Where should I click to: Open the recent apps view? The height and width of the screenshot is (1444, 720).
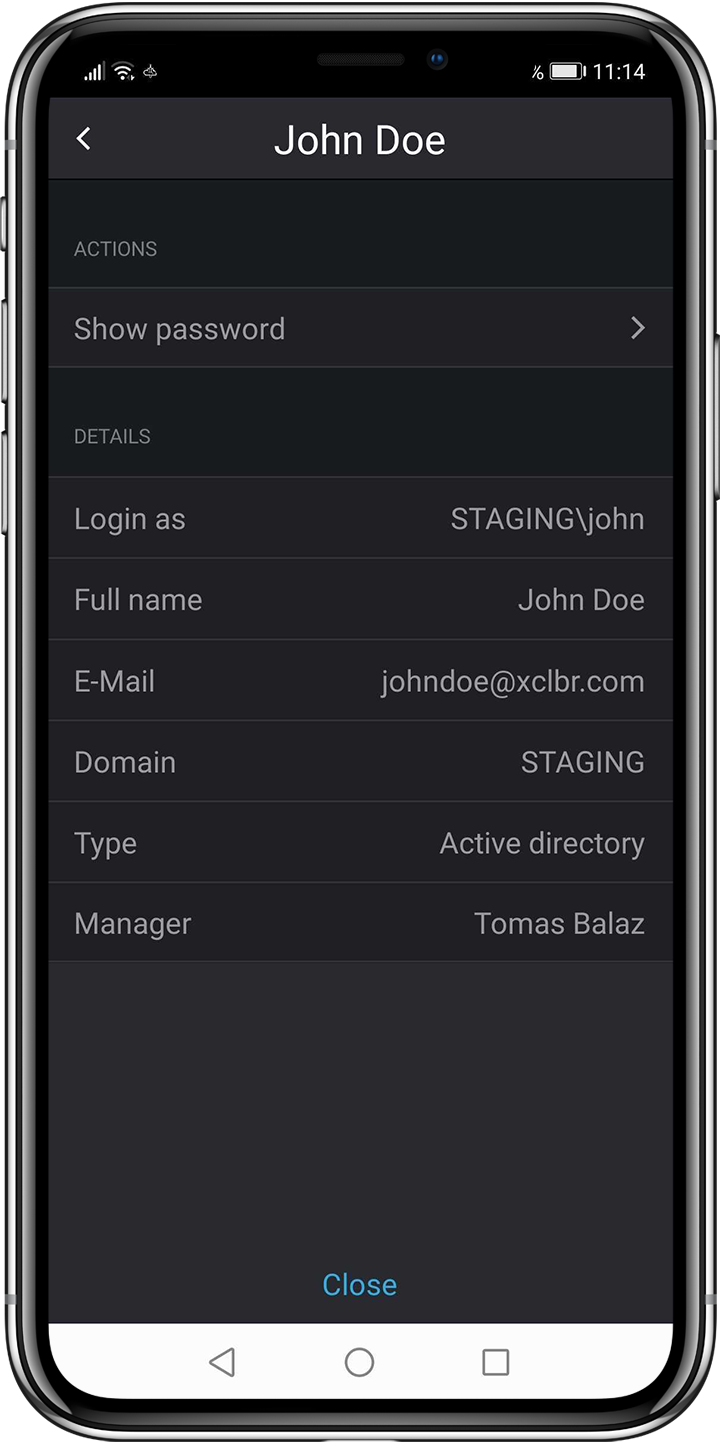tap(495, 1361)
